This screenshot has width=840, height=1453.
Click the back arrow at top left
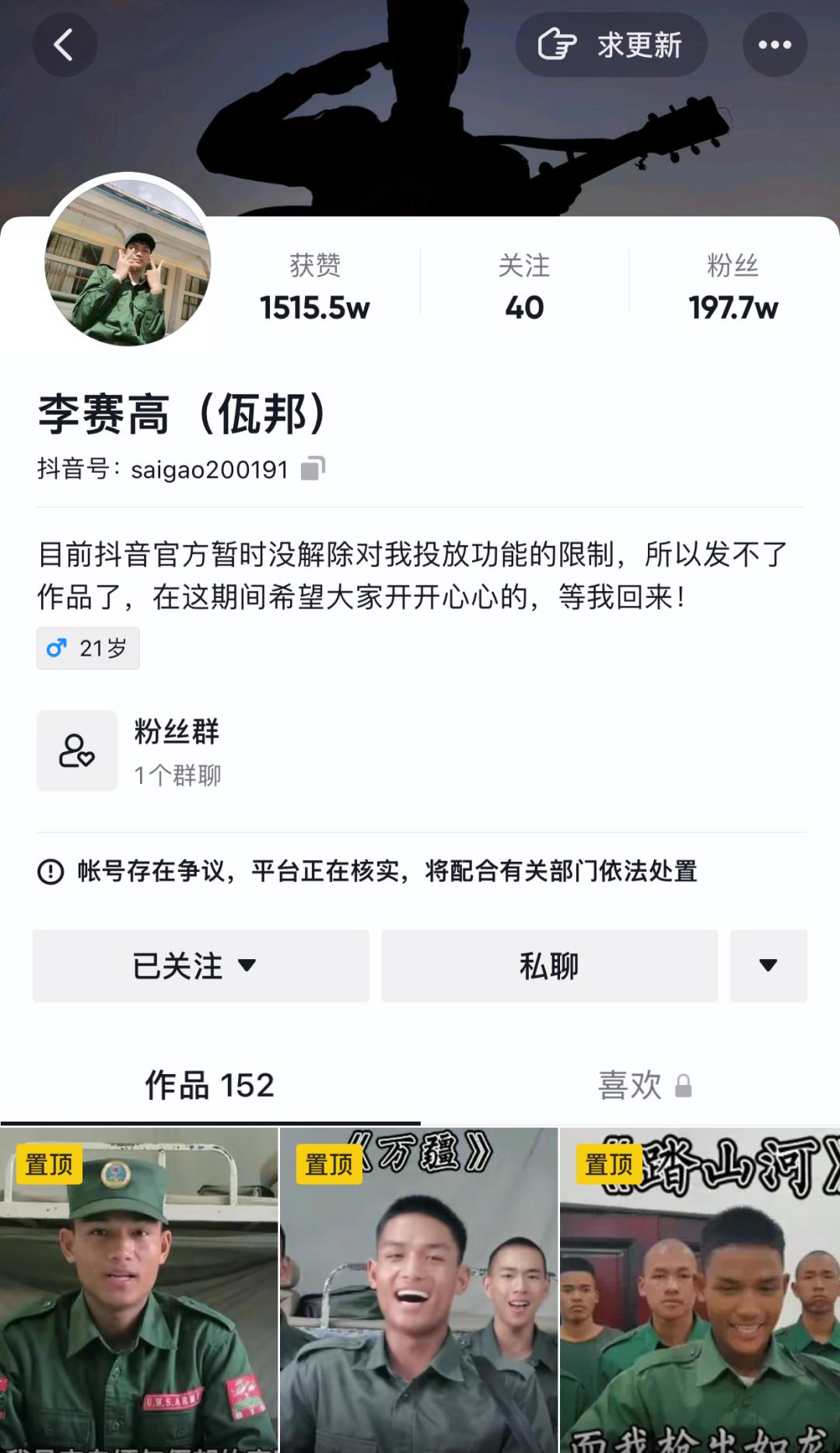[x=65, y=44]
